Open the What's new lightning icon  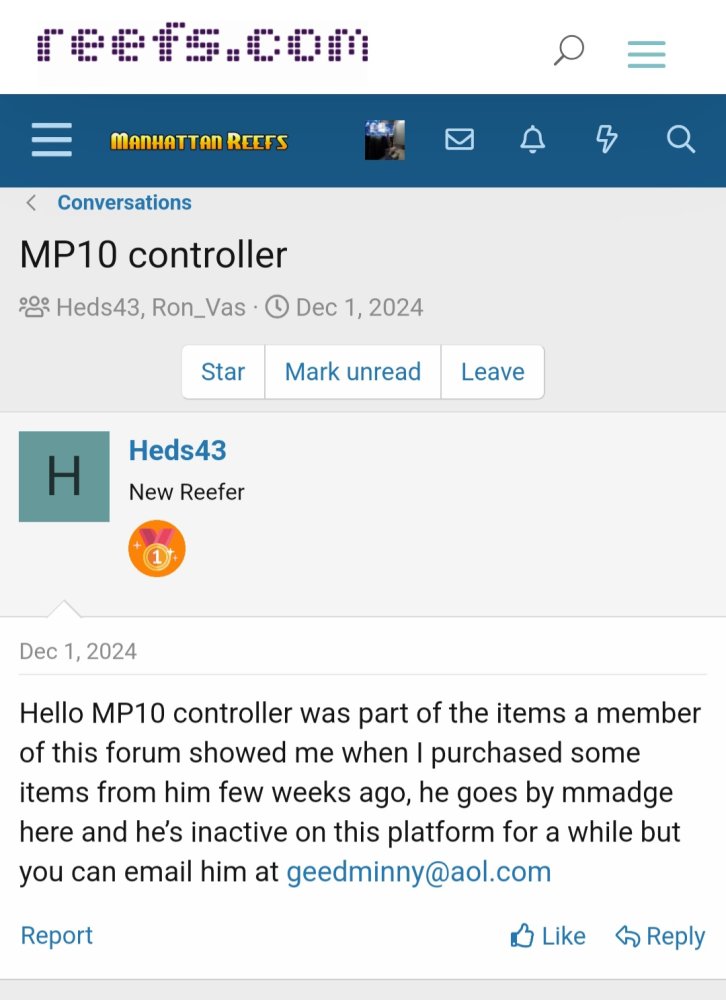[x=606, y=140]
